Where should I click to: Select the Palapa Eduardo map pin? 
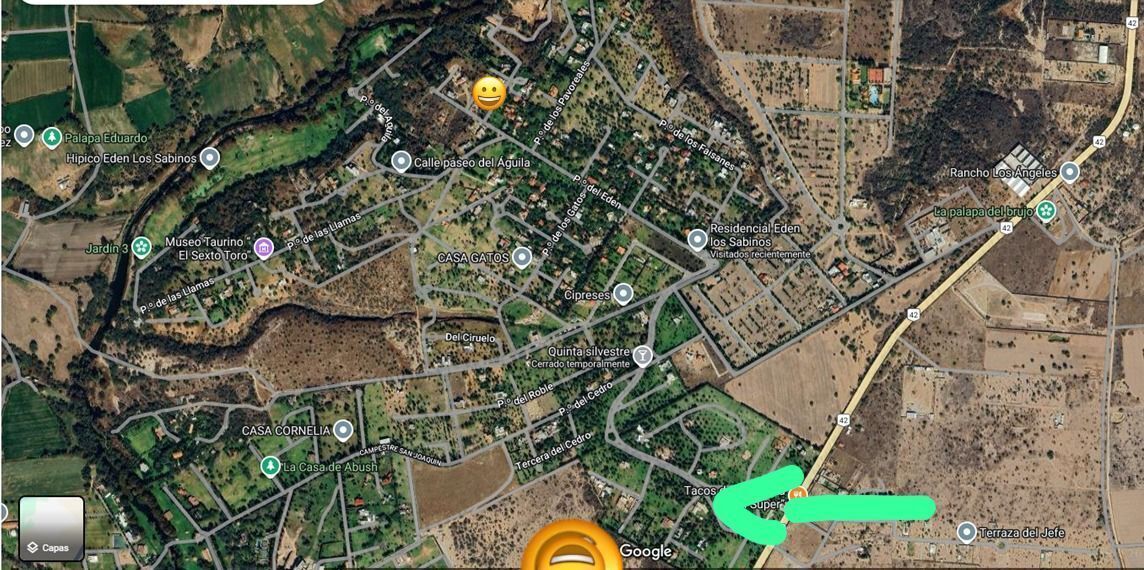[x=52, y=137]
